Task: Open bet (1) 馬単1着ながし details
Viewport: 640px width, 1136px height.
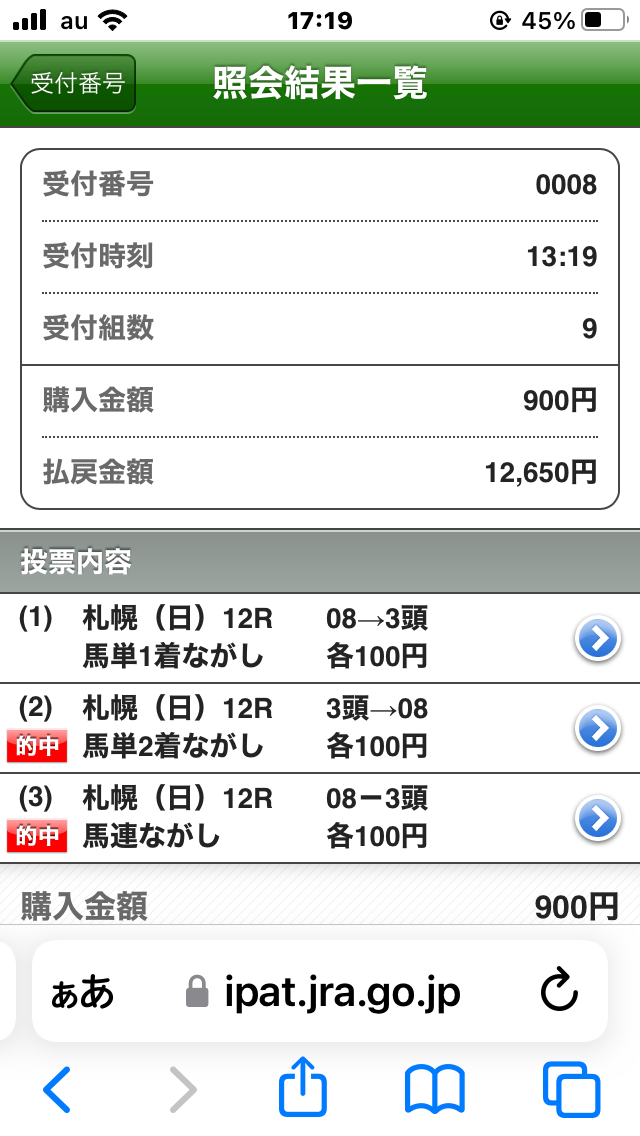Action: pos(597,640)
